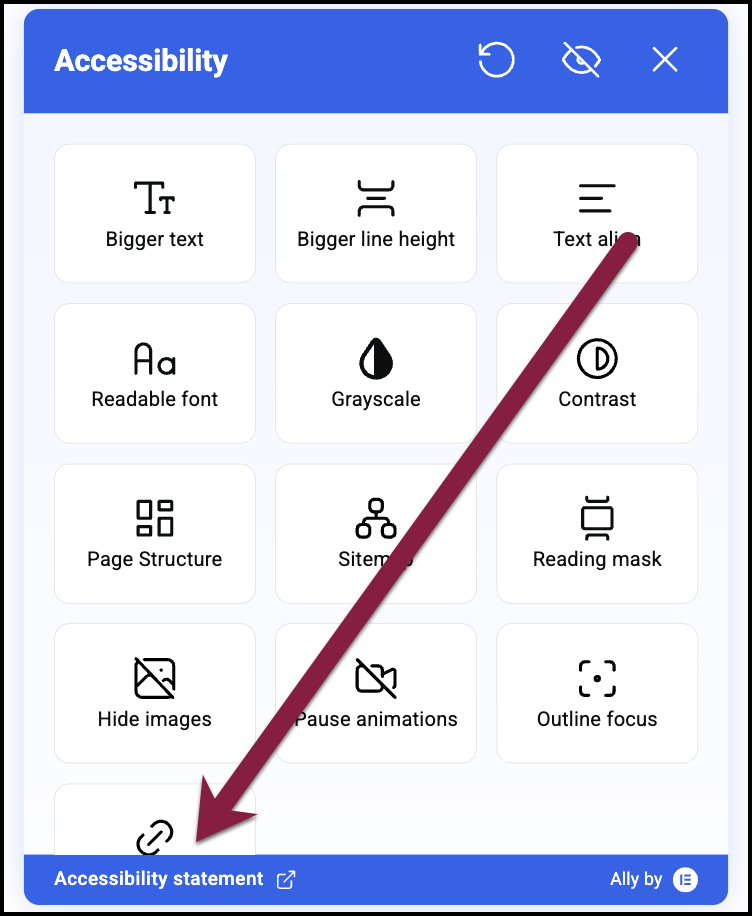Turn on Bigger line height
The height and width of the screenshot is (916, 752).
tap(376, 213)
